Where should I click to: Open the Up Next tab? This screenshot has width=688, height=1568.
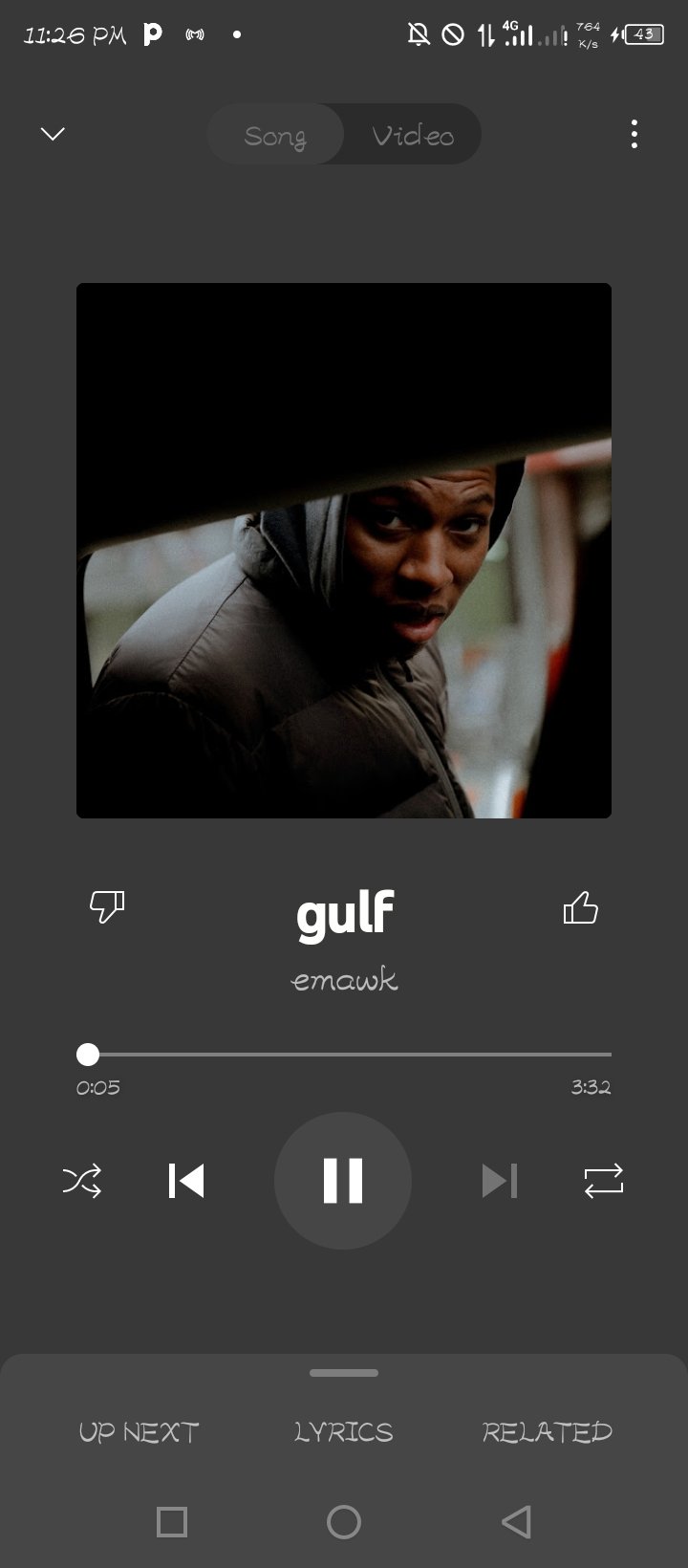140,1431
